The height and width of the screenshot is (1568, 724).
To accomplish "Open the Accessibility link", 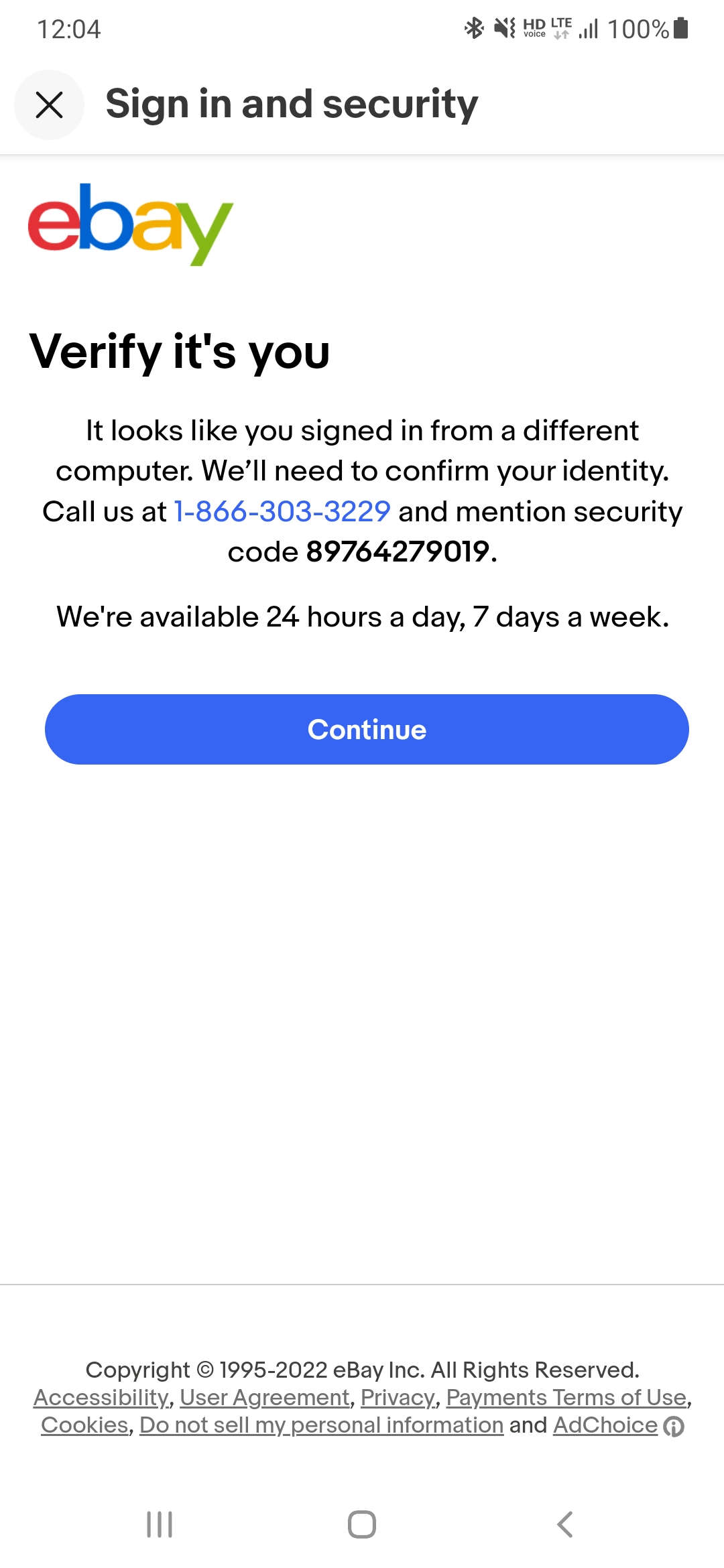I will tap(101, 1397).
